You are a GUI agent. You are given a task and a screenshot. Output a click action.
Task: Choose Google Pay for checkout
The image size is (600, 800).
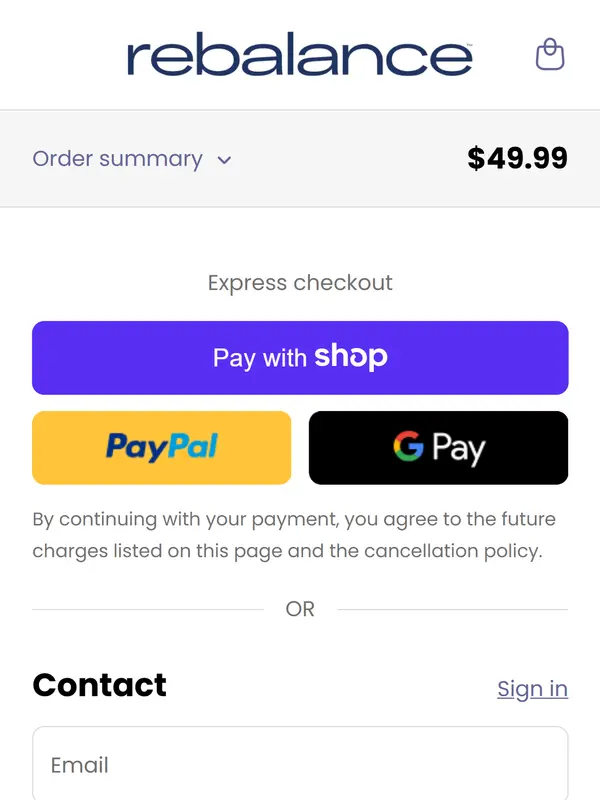(x=438, y=448)
